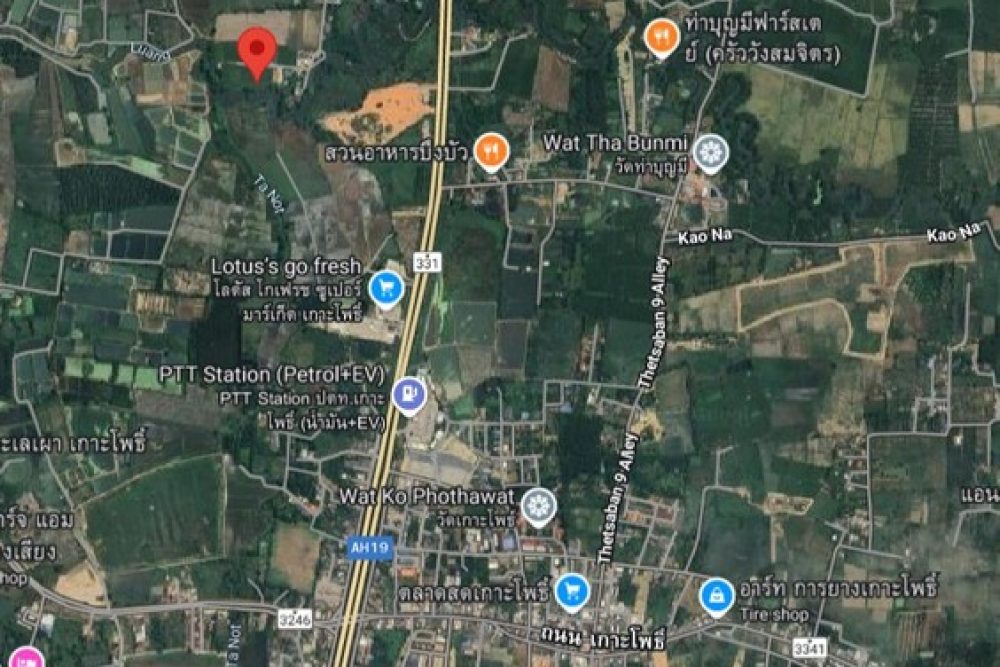
Task: Tap the red dropped location pin
Action: click(x=258, y=48)
